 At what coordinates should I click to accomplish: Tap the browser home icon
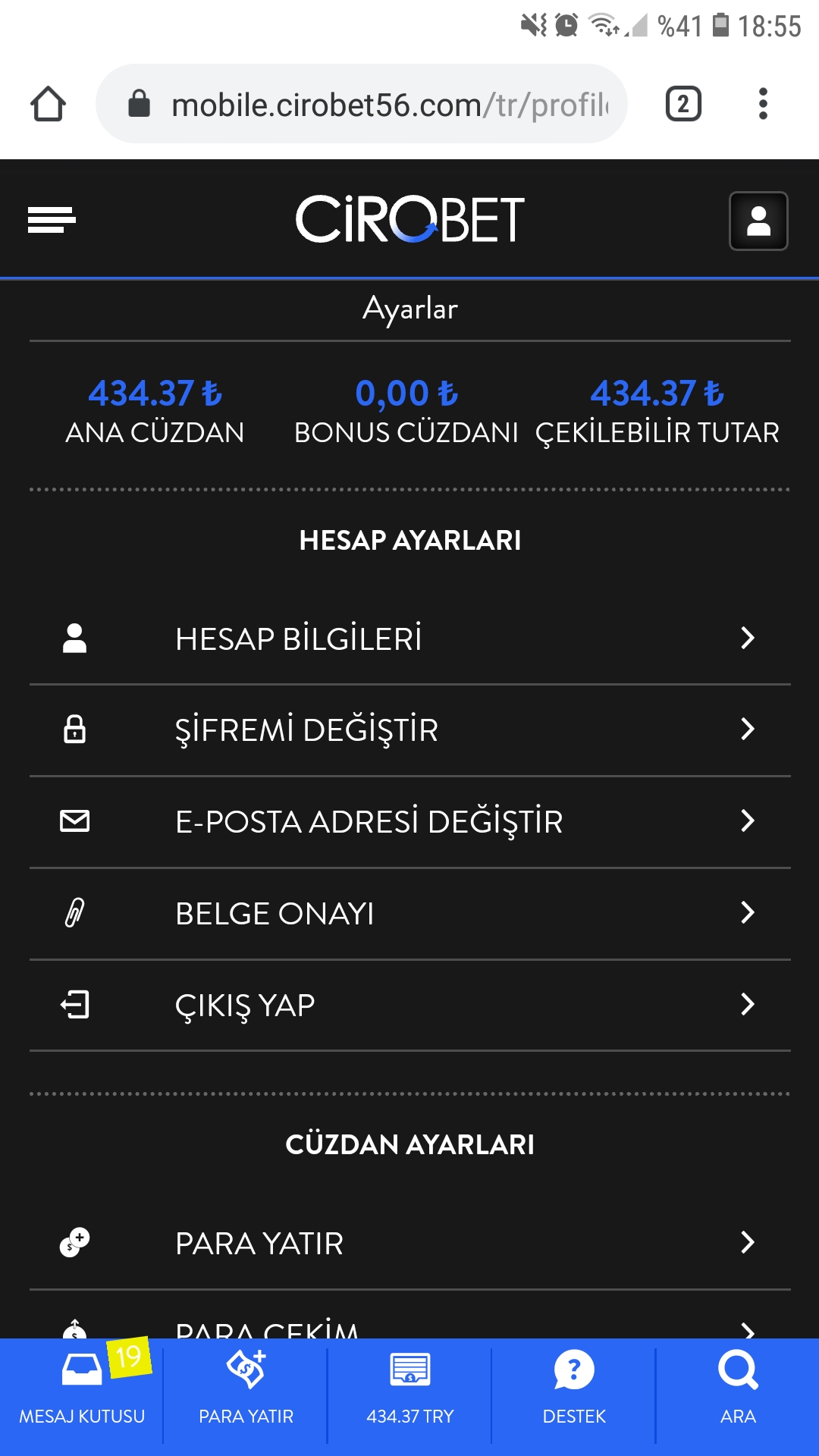click(48, 104)
